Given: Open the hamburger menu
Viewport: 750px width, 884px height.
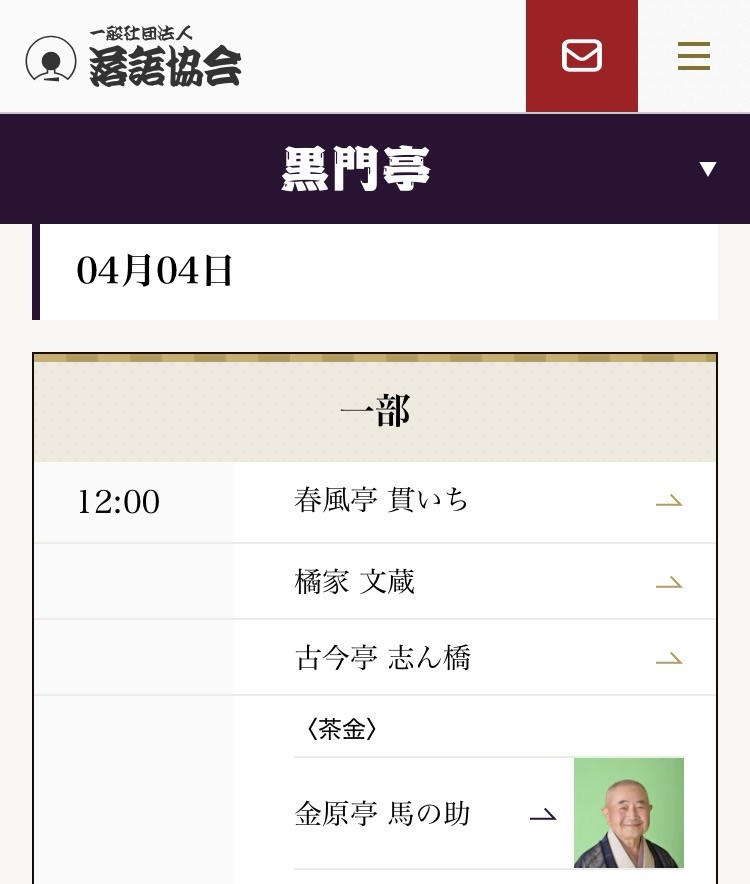Looking at the screenshot, I should [x=693, y=56].
